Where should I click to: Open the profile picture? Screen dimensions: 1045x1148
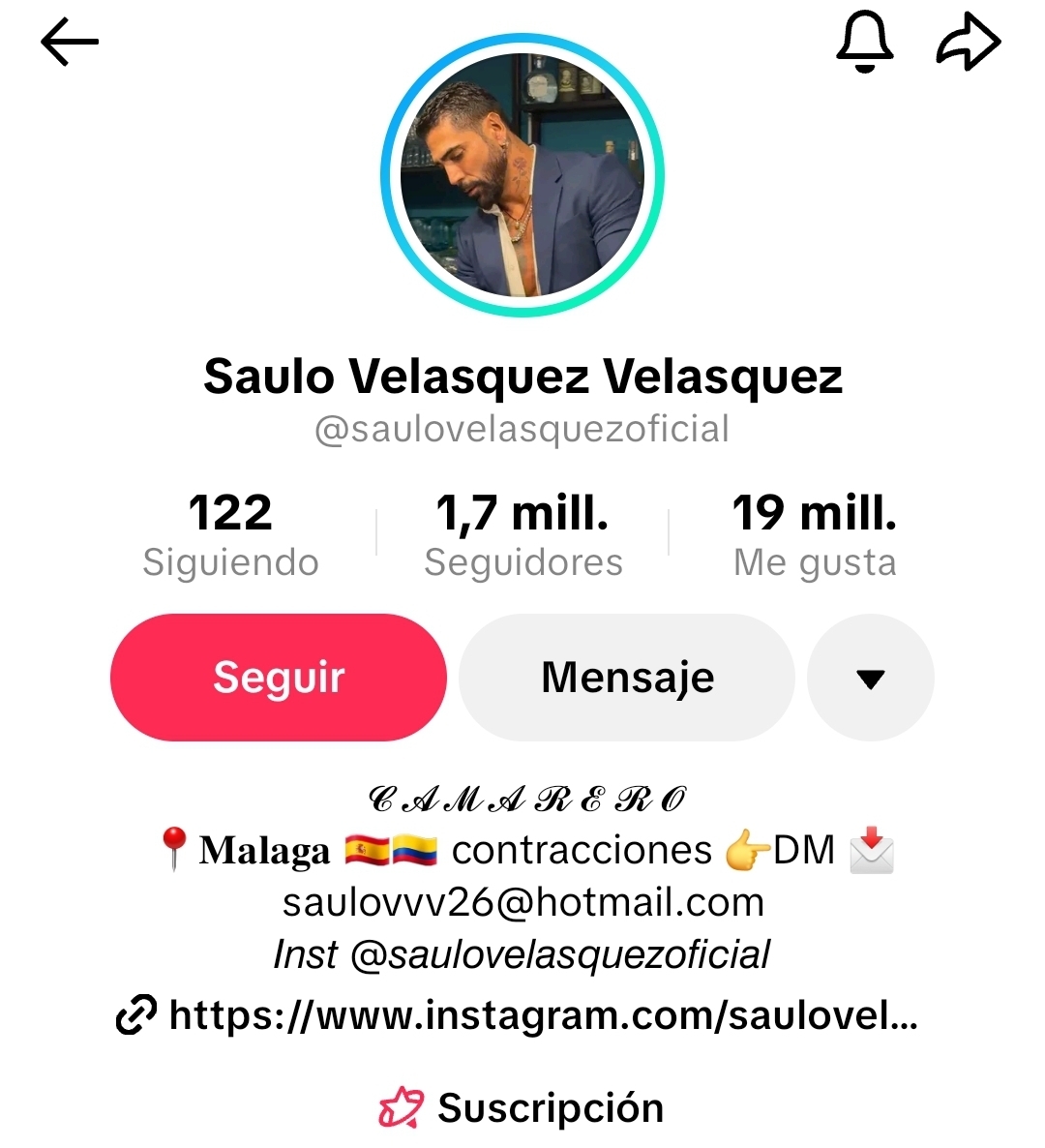pos(522,175)
